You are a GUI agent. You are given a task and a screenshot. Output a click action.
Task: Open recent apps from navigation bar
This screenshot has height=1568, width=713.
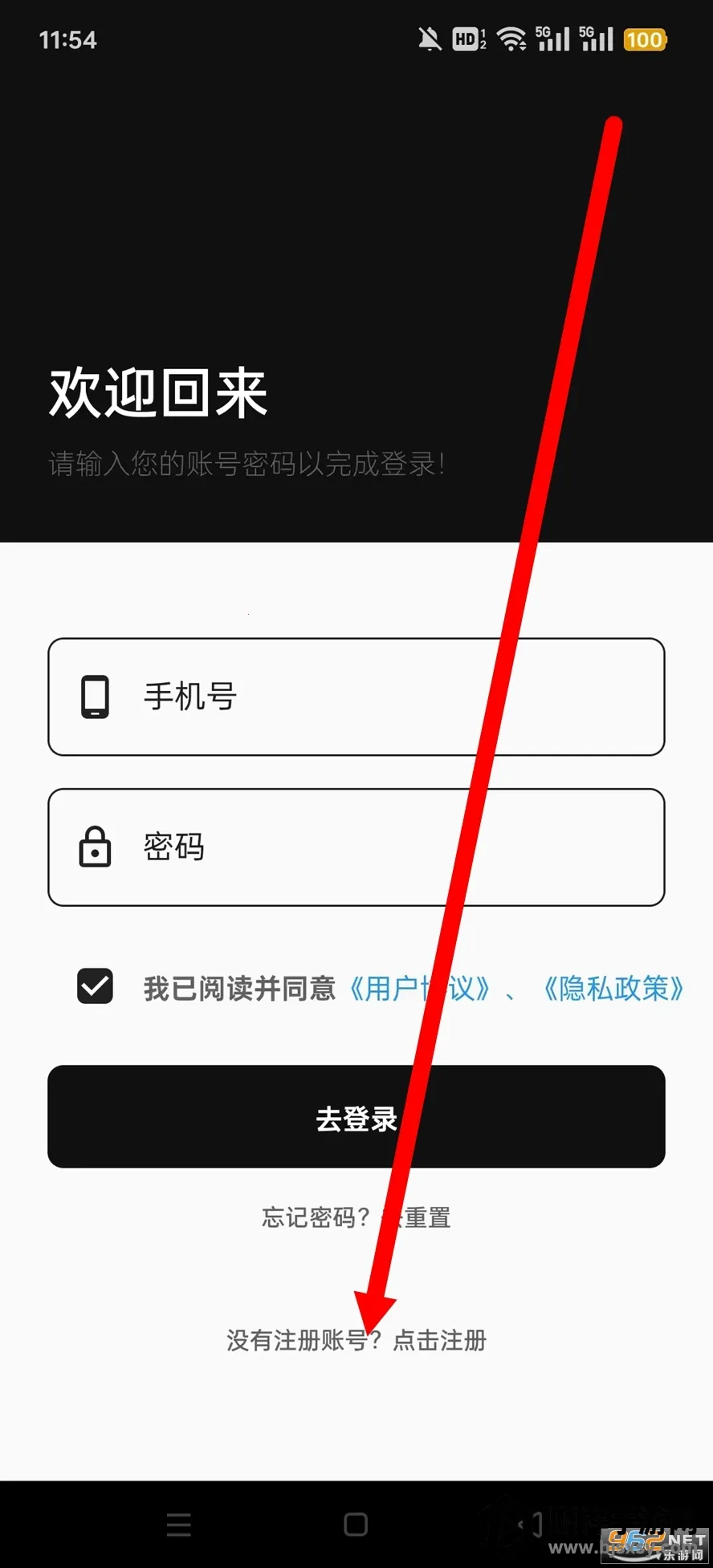click(x=178, y=1524)
